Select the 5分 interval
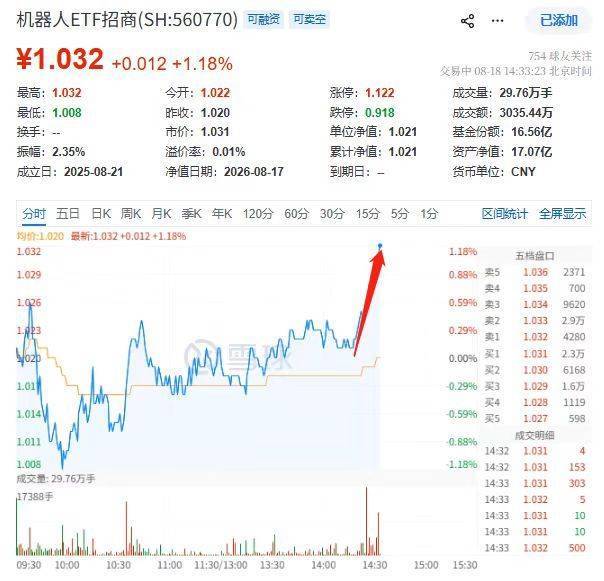 (x=399, y=213)
